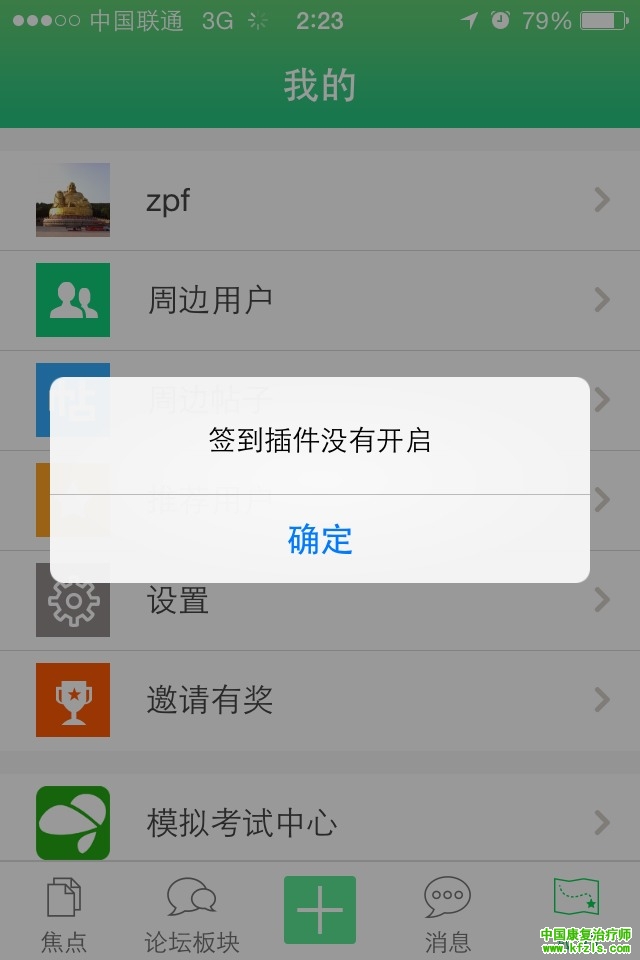Dismiss the dialog by tapping 确定
Screen dimensions: 640x960
click(x=320, y=539)
